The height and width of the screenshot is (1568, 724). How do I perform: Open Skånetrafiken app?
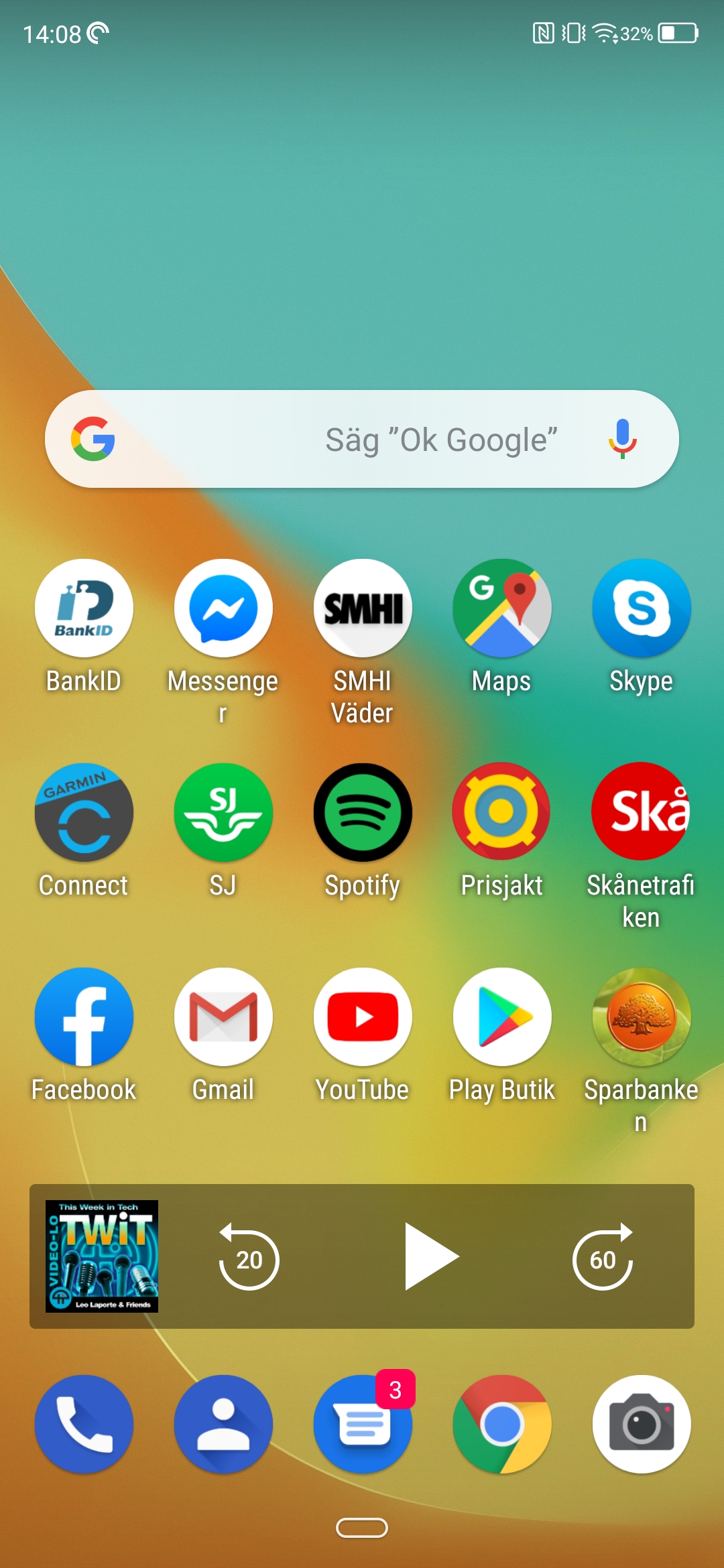[641, 812]
